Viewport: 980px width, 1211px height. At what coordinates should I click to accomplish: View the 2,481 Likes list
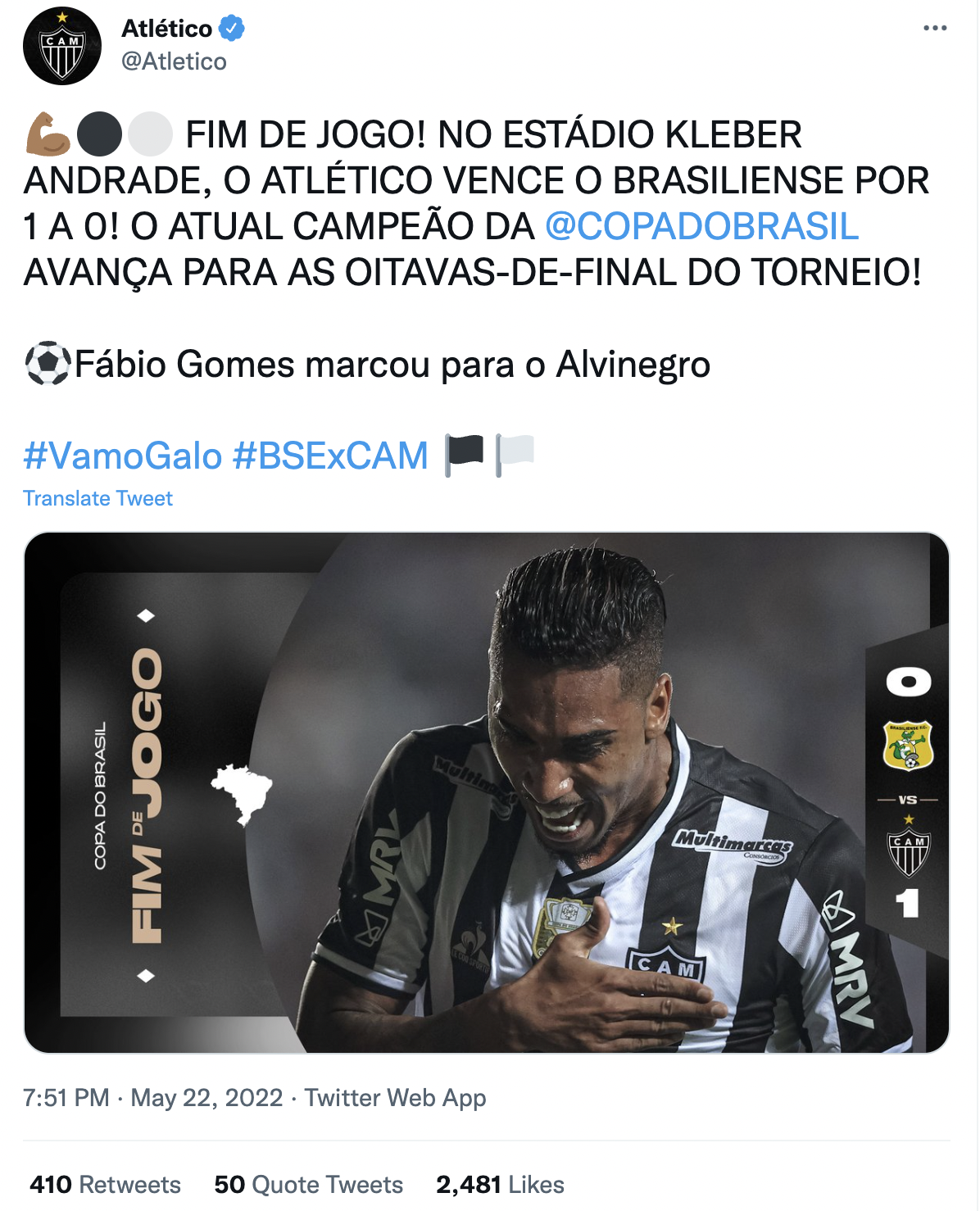pyautogui.click(x=500, y=1184)
